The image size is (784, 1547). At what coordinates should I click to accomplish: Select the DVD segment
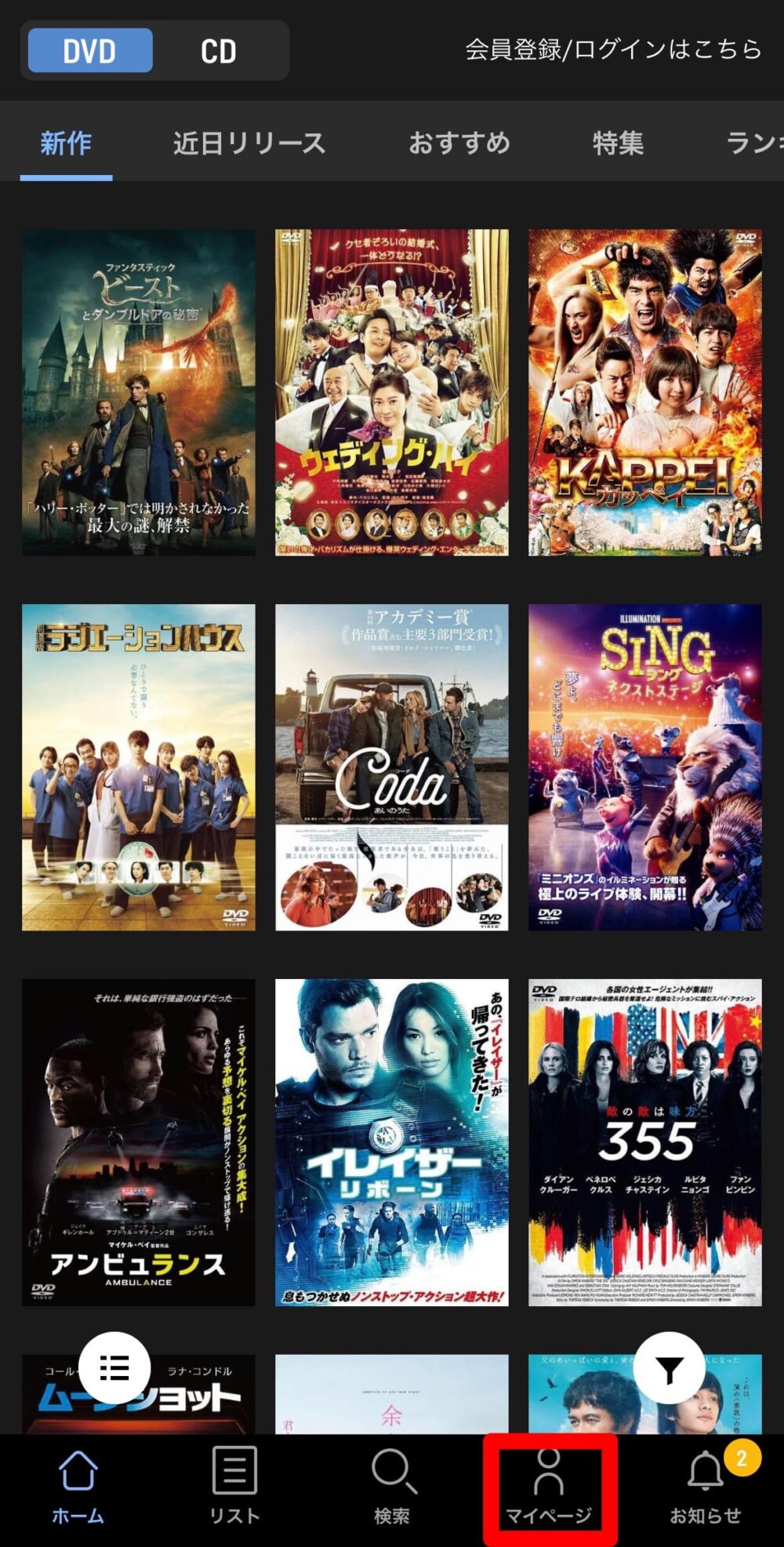[90, 52]
